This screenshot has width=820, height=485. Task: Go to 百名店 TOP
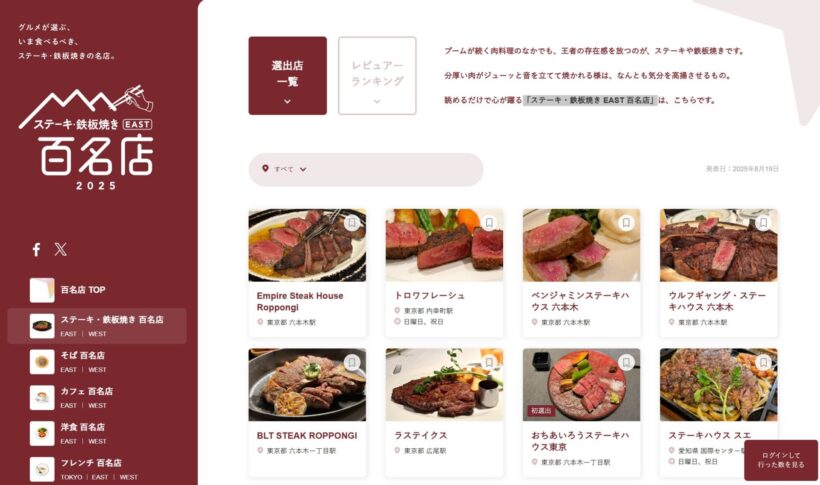(82, 290)
